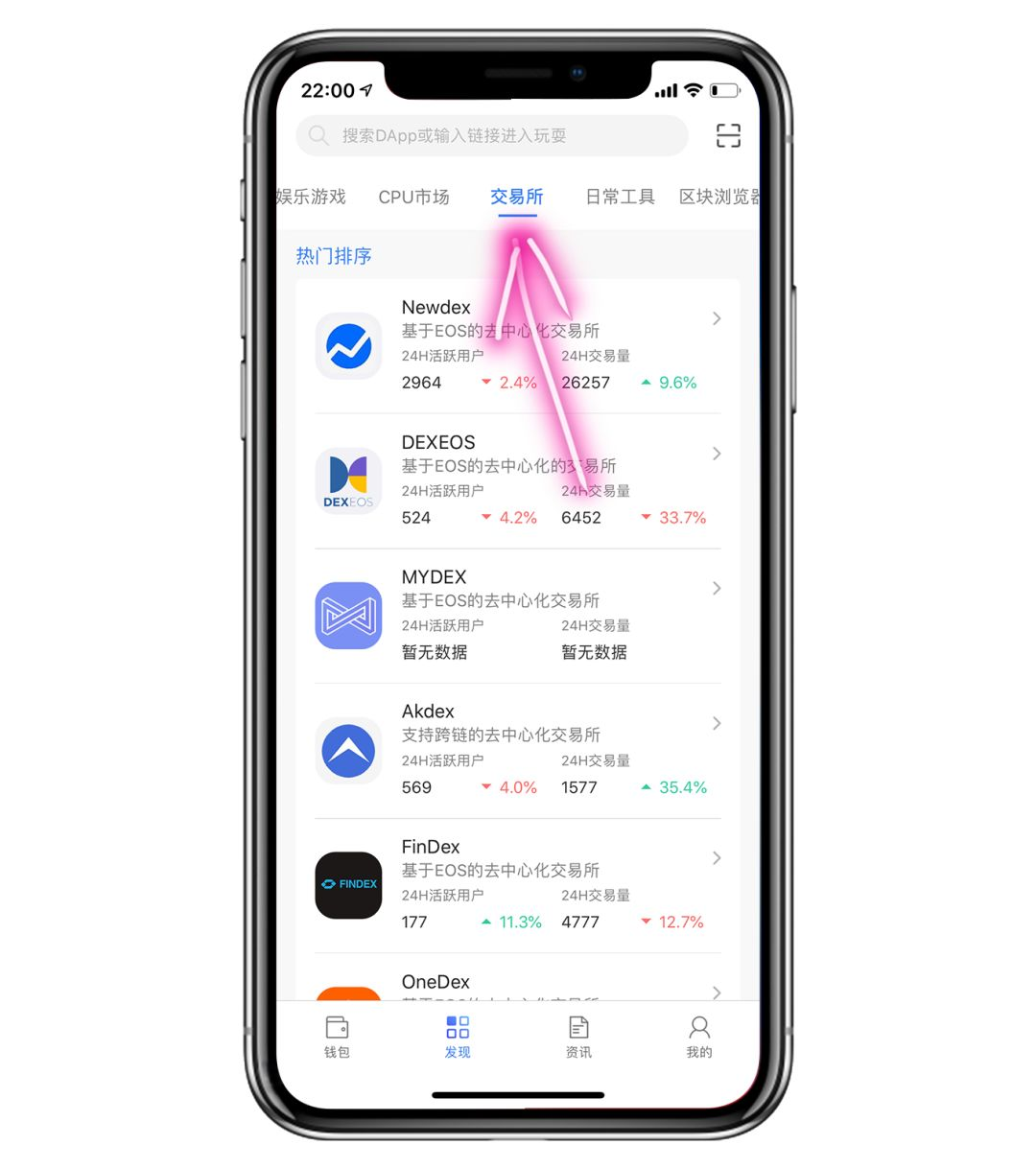Open the Newdex exchange entry
The image size is (1036, 1168).
point(517,346)
